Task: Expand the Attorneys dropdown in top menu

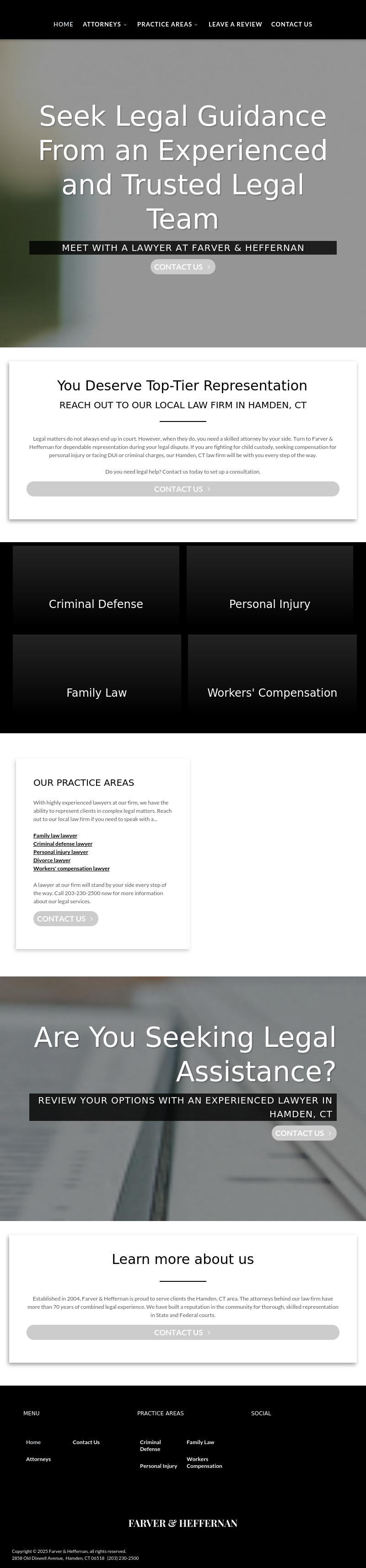Action: pos(105,24)
